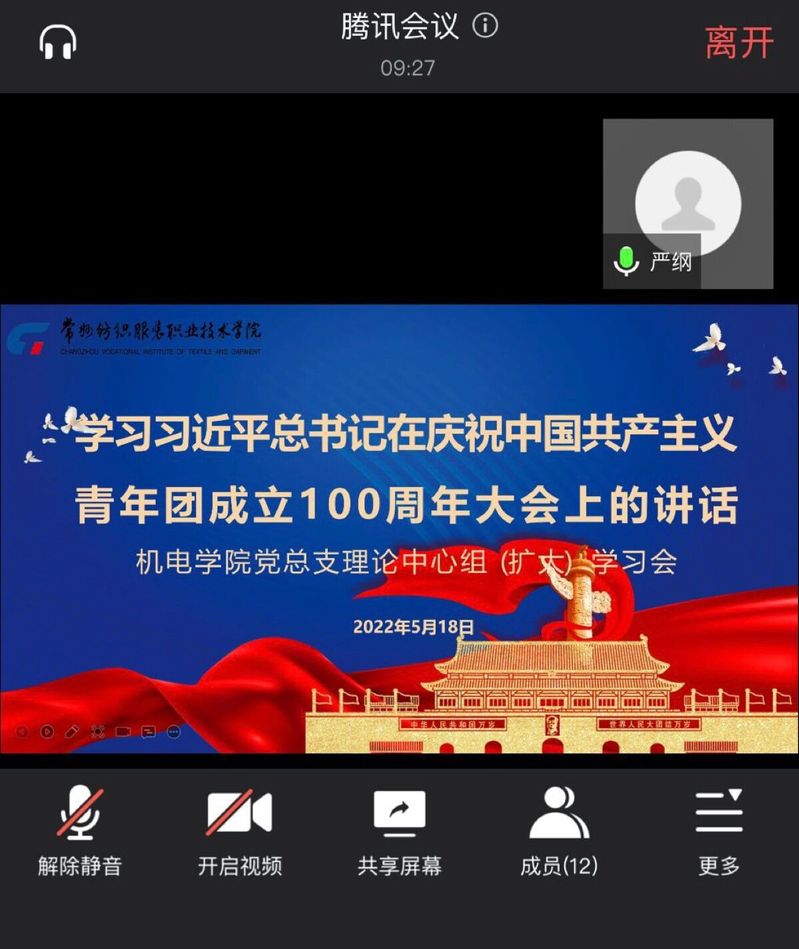
Task: Switch audio output via headphone icon
Action: tap(58, 42)
